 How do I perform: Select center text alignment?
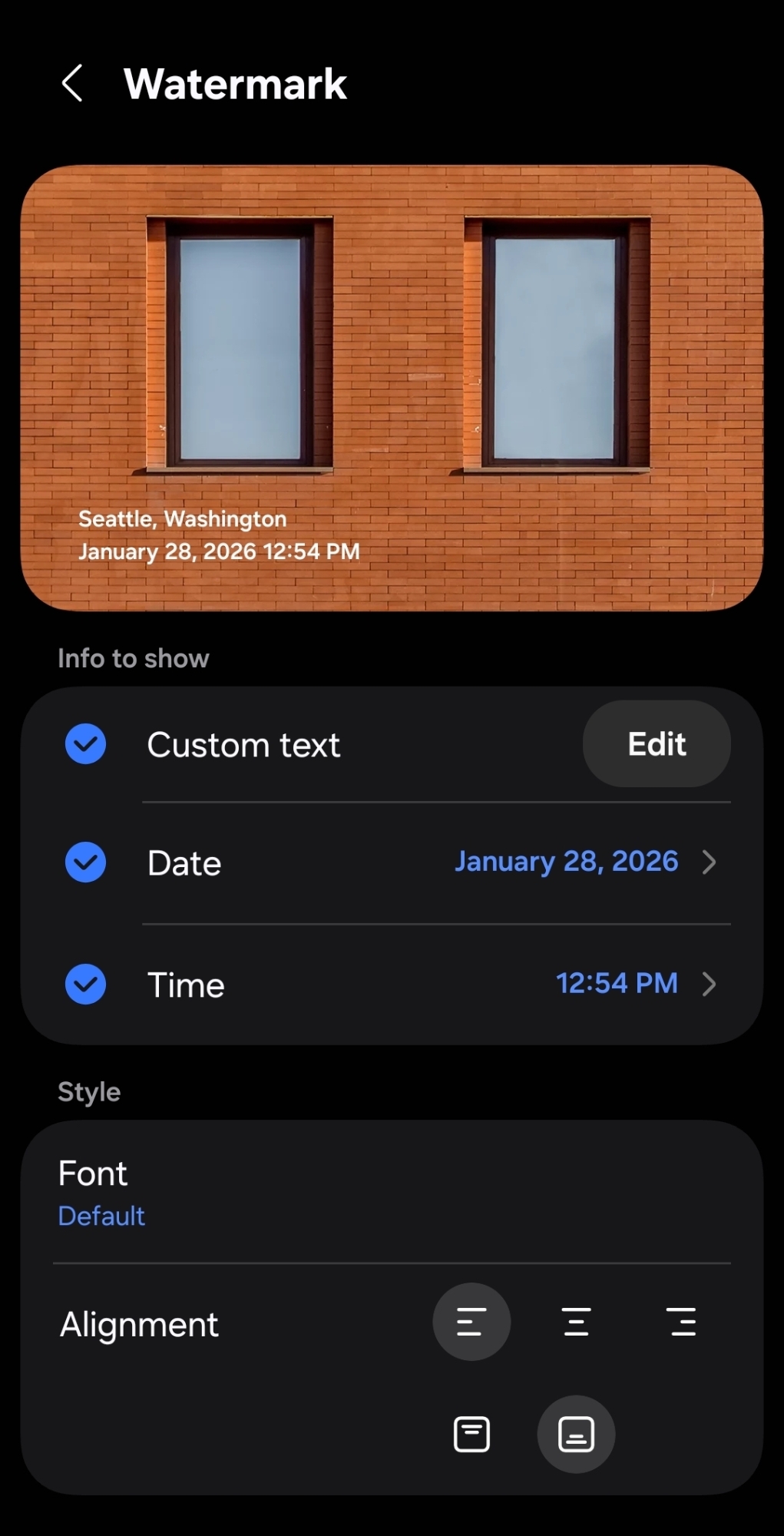point(577,1322)
